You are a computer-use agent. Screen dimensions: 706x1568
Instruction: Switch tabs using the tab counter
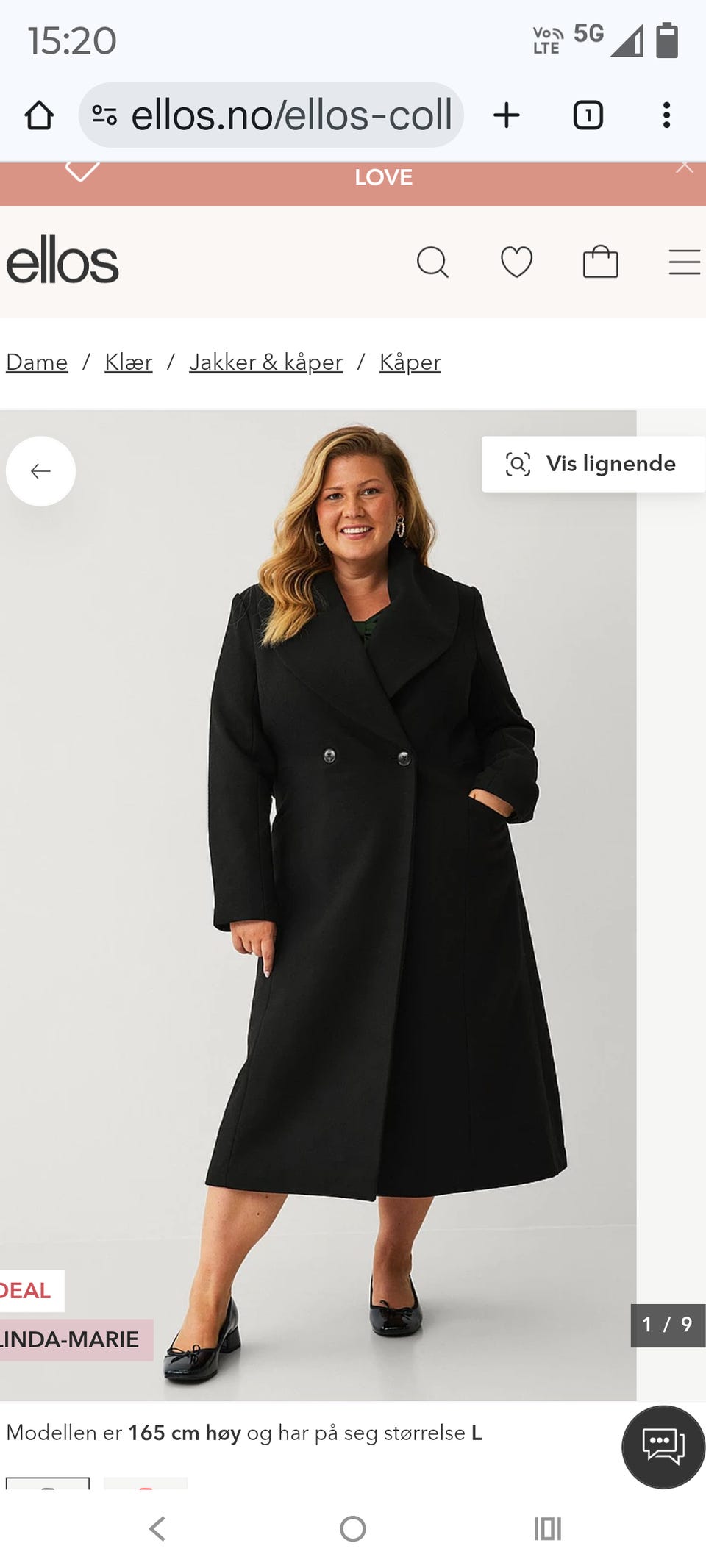point(588,114)
